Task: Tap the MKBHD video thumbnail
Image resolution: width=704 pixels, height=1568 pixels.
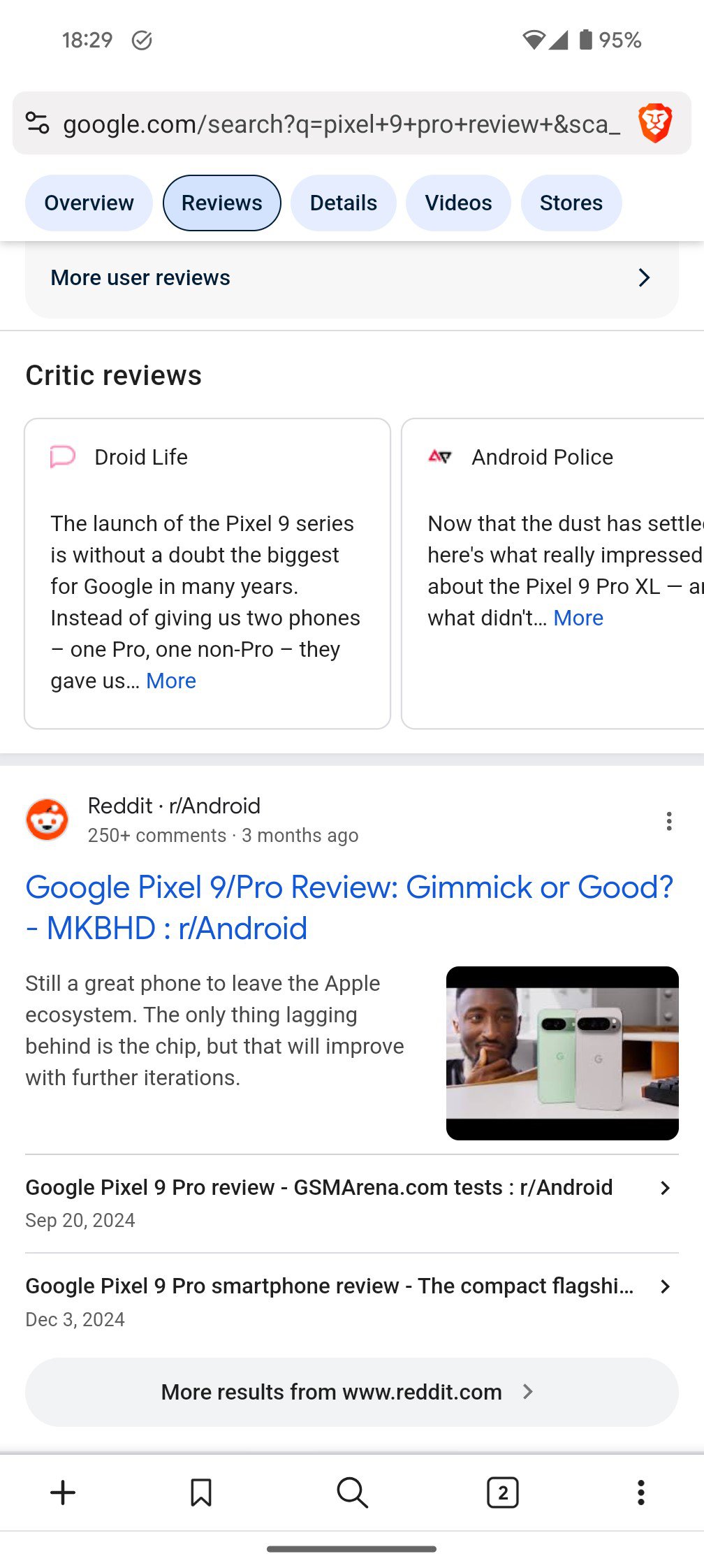Action: (562, 1052)
